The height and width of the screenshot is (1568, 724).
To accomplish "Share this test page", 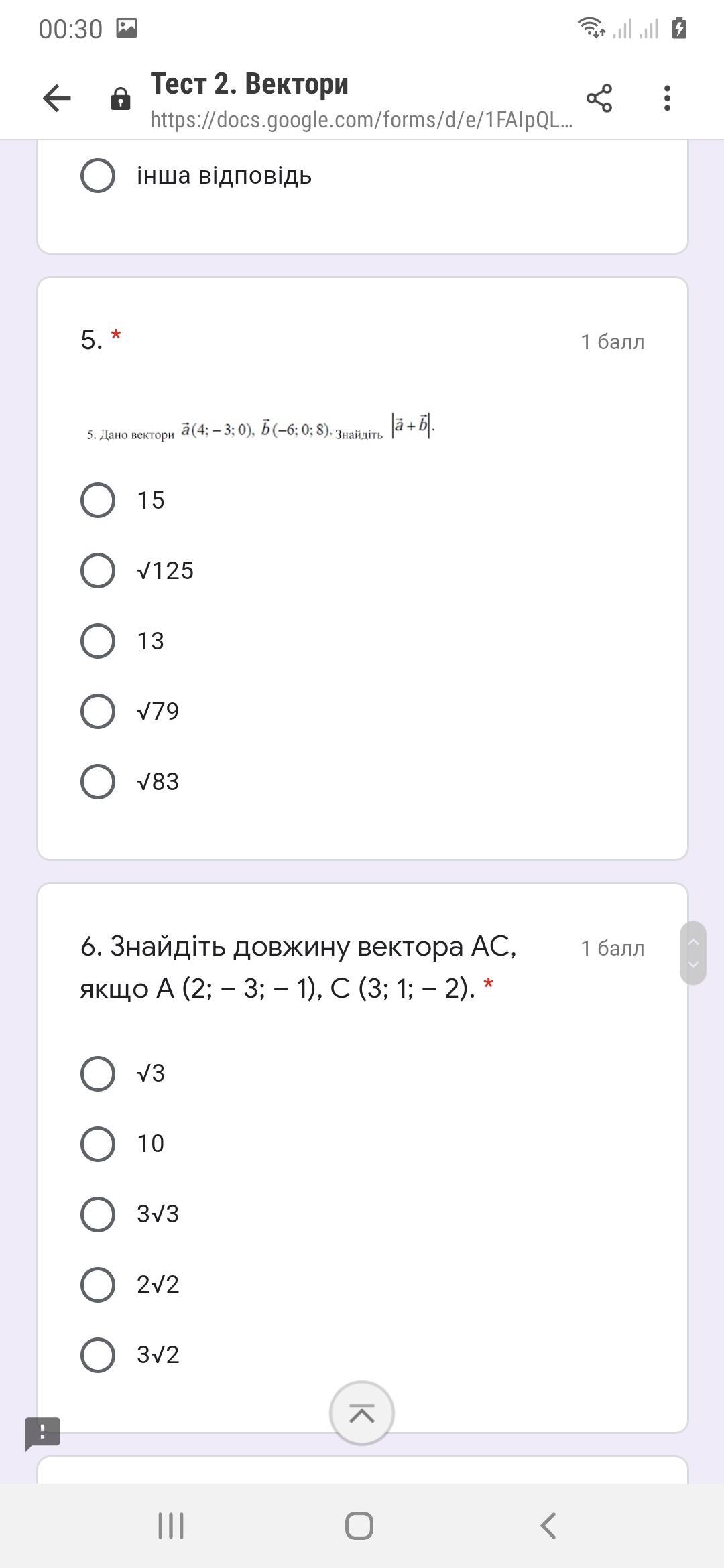I will point(599,99).
